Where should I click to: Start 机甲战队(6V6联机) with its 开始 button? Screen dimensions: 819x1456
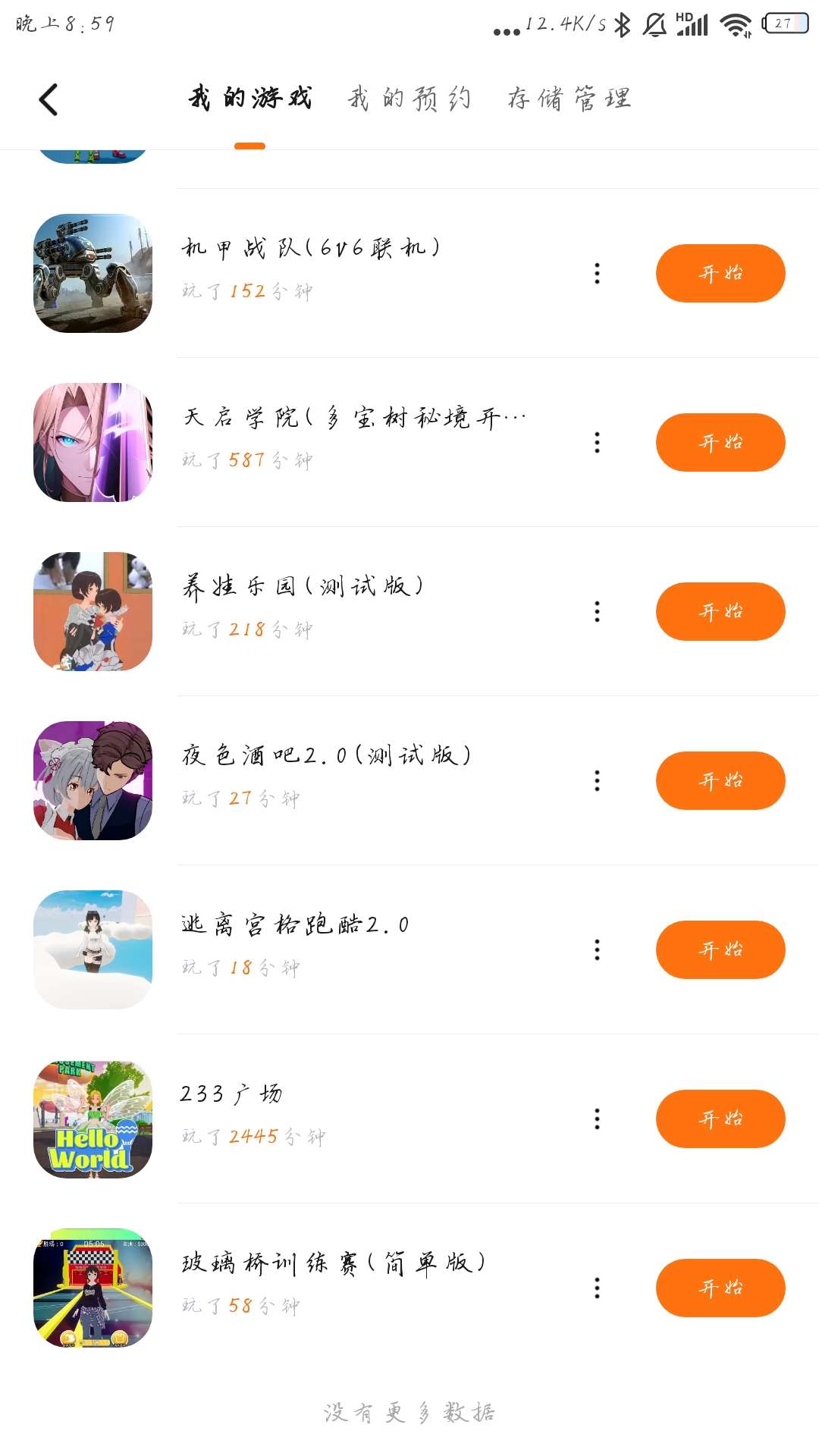point(720,273)
